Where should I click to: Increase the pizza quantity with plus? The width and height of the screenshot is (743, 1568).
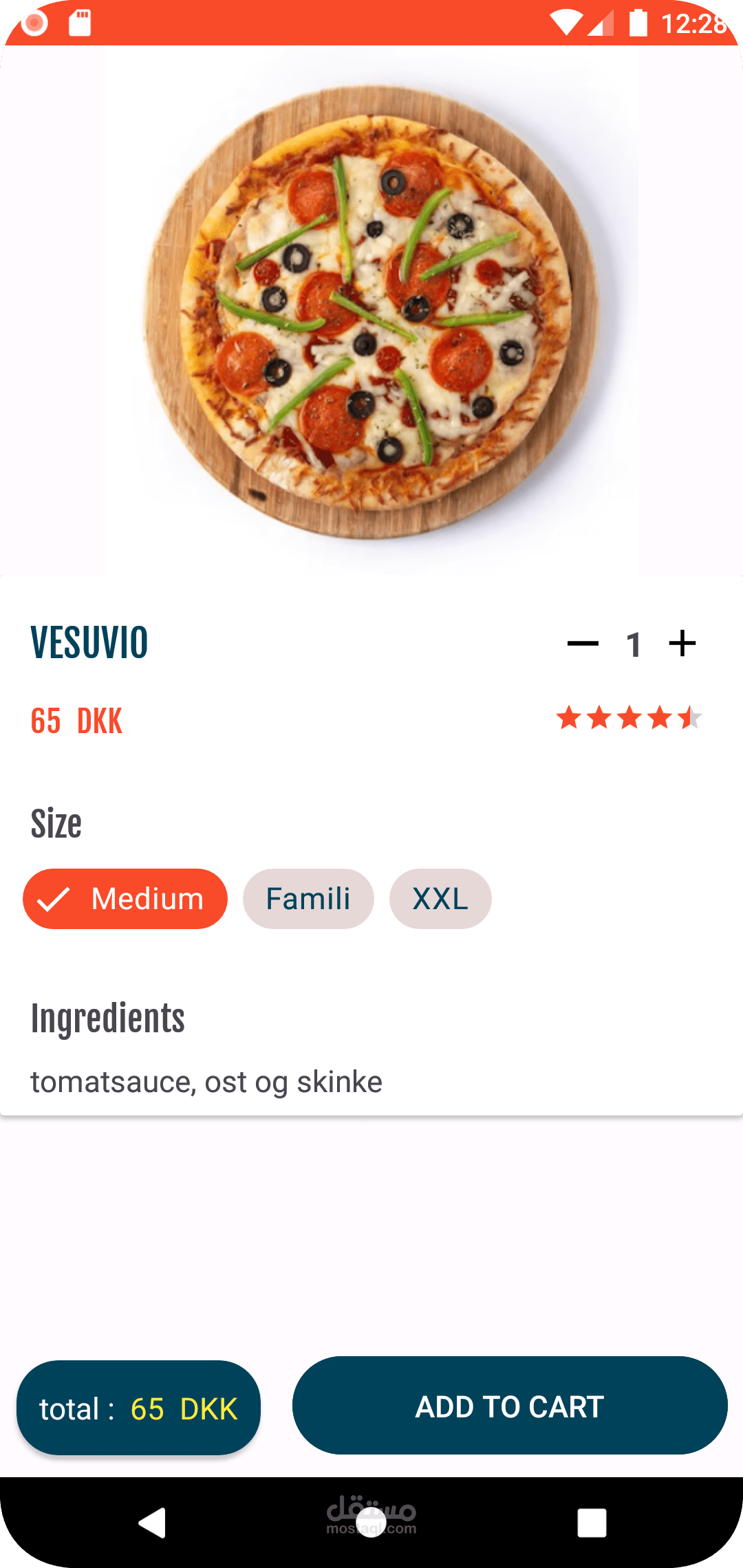click(x=682, y=644)
